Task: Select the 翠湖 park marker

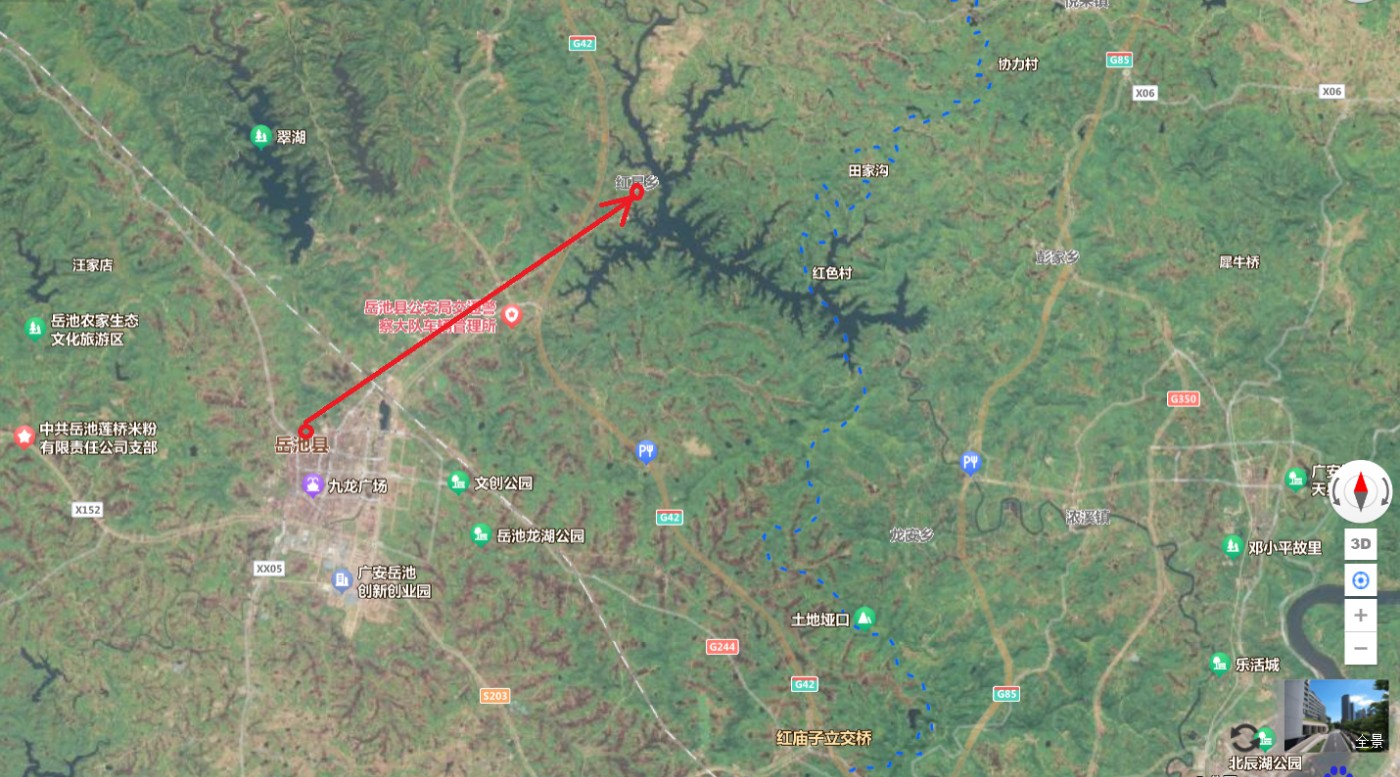Action: pyautogui.click(x=260, y=135)
